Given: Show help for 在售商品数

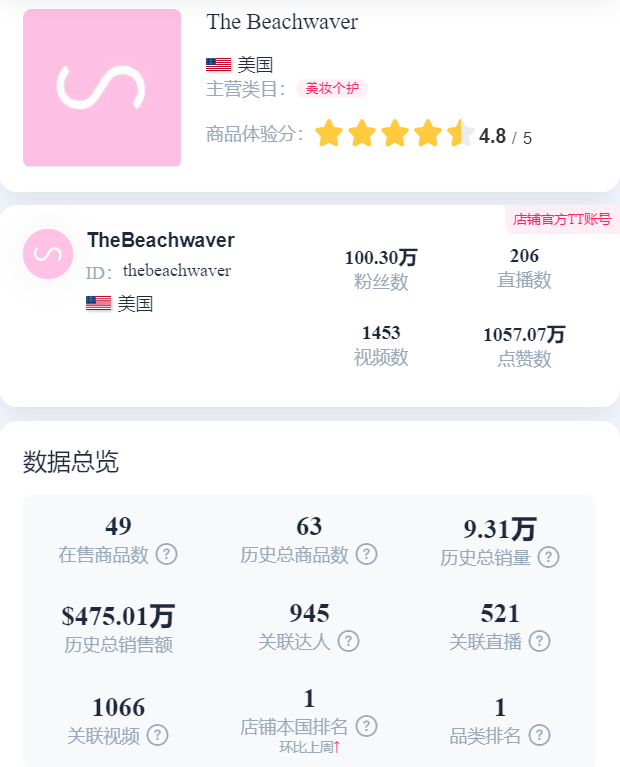Looking at the screenshot, I should tap(166, 554).
